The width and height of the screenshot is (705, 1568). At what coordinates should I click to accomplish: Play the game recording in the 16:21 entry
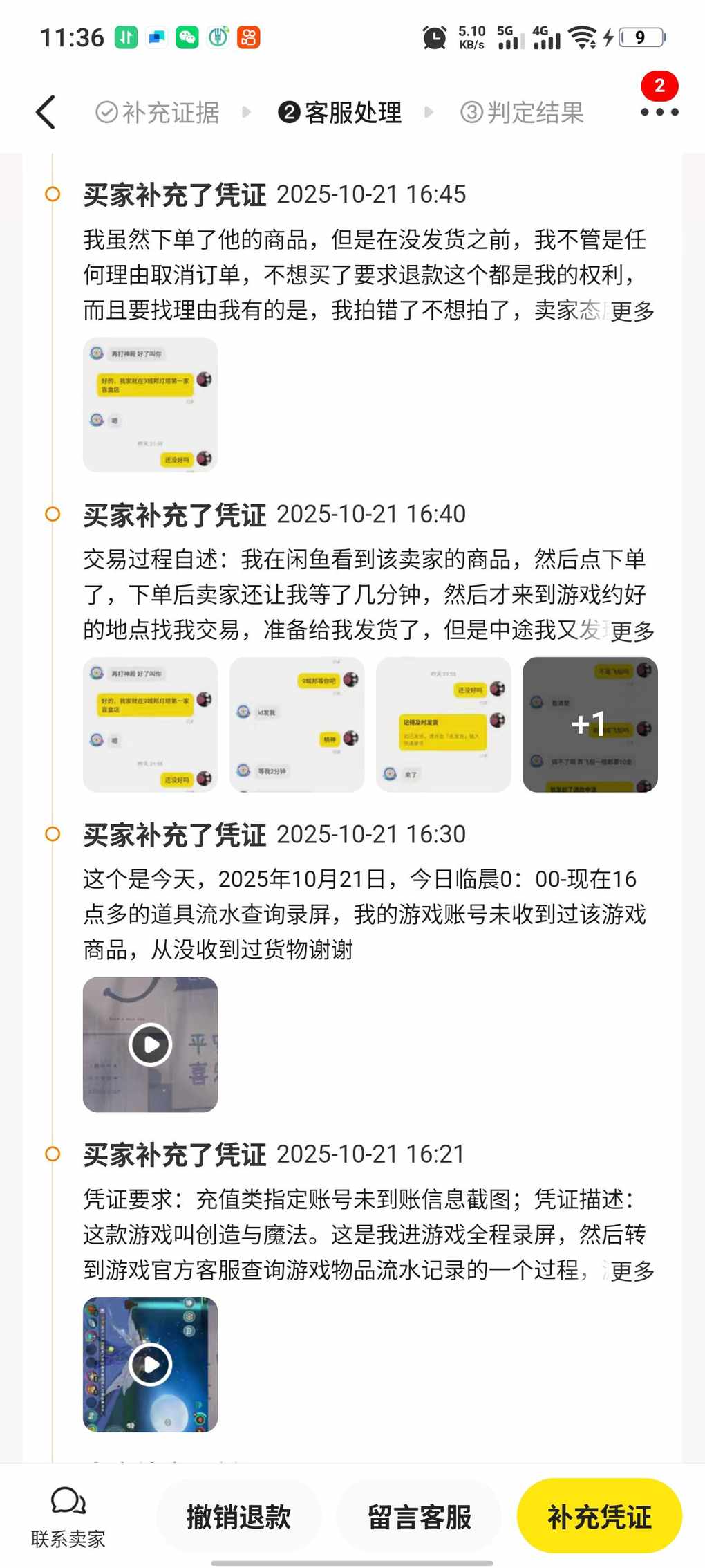pos(150,1364)
